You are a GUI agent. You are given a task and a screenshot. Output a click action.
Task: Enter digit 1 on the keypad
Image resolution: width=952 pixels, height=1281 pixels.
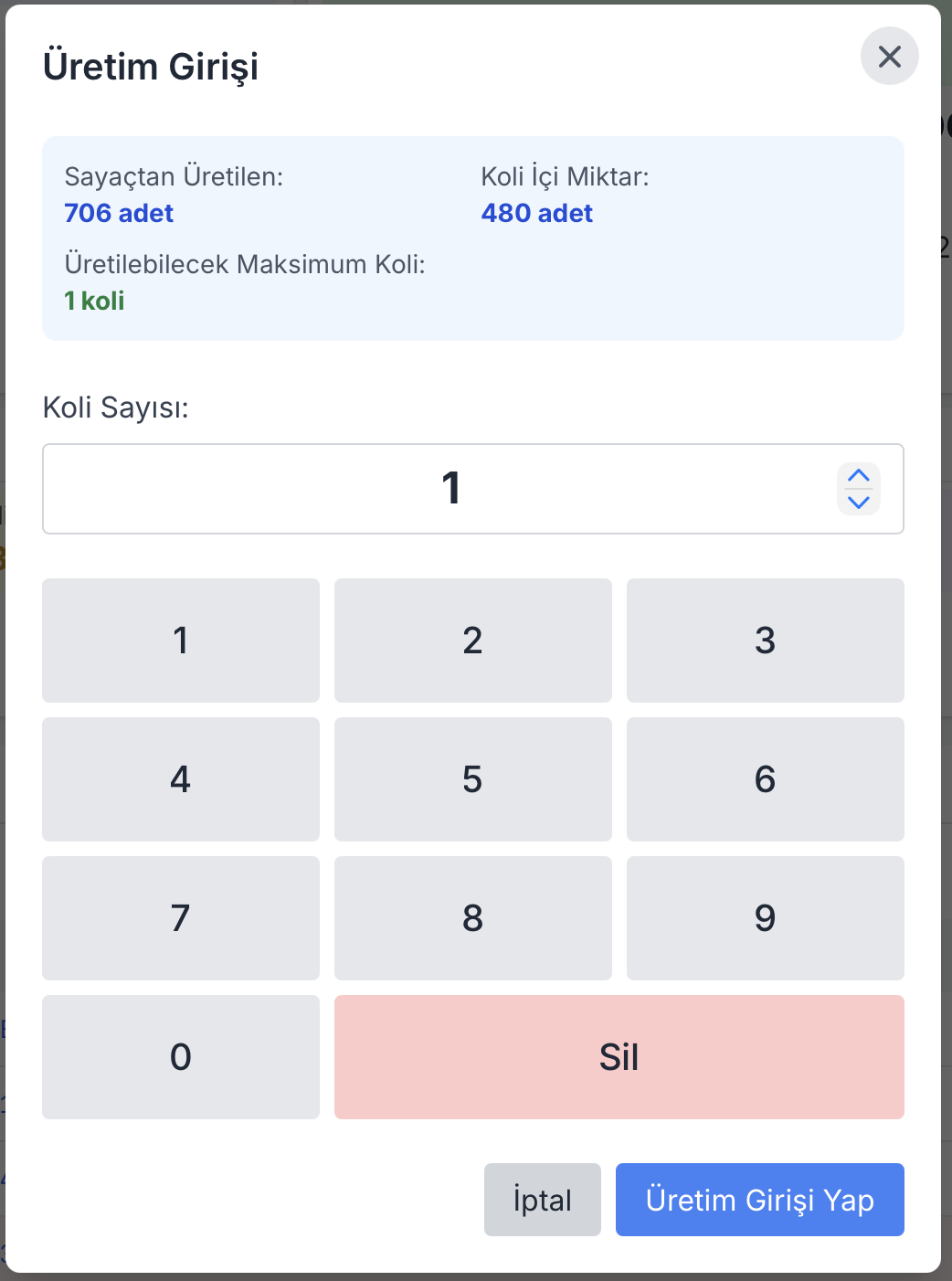[181, 640]
